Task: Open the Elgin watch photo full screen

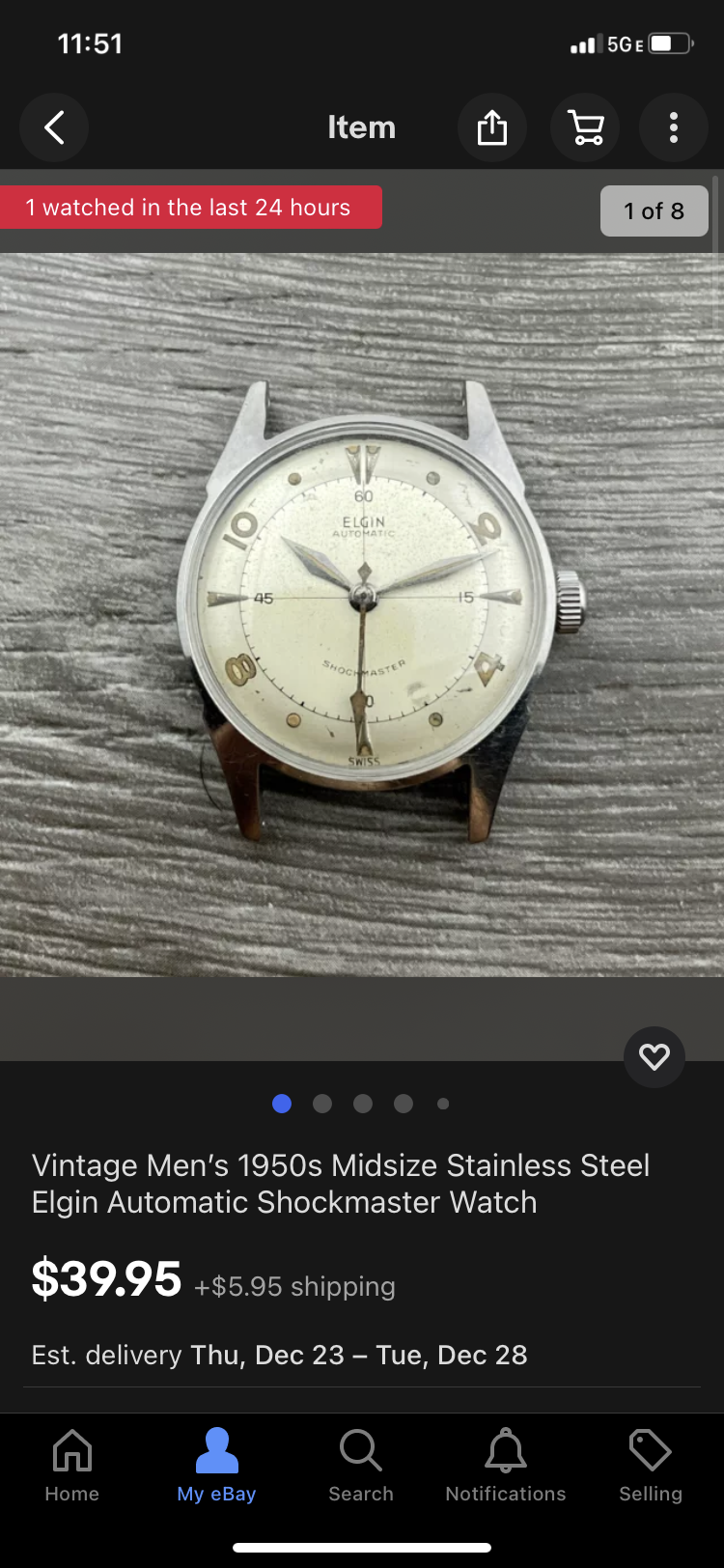Action: coord(362,614)
